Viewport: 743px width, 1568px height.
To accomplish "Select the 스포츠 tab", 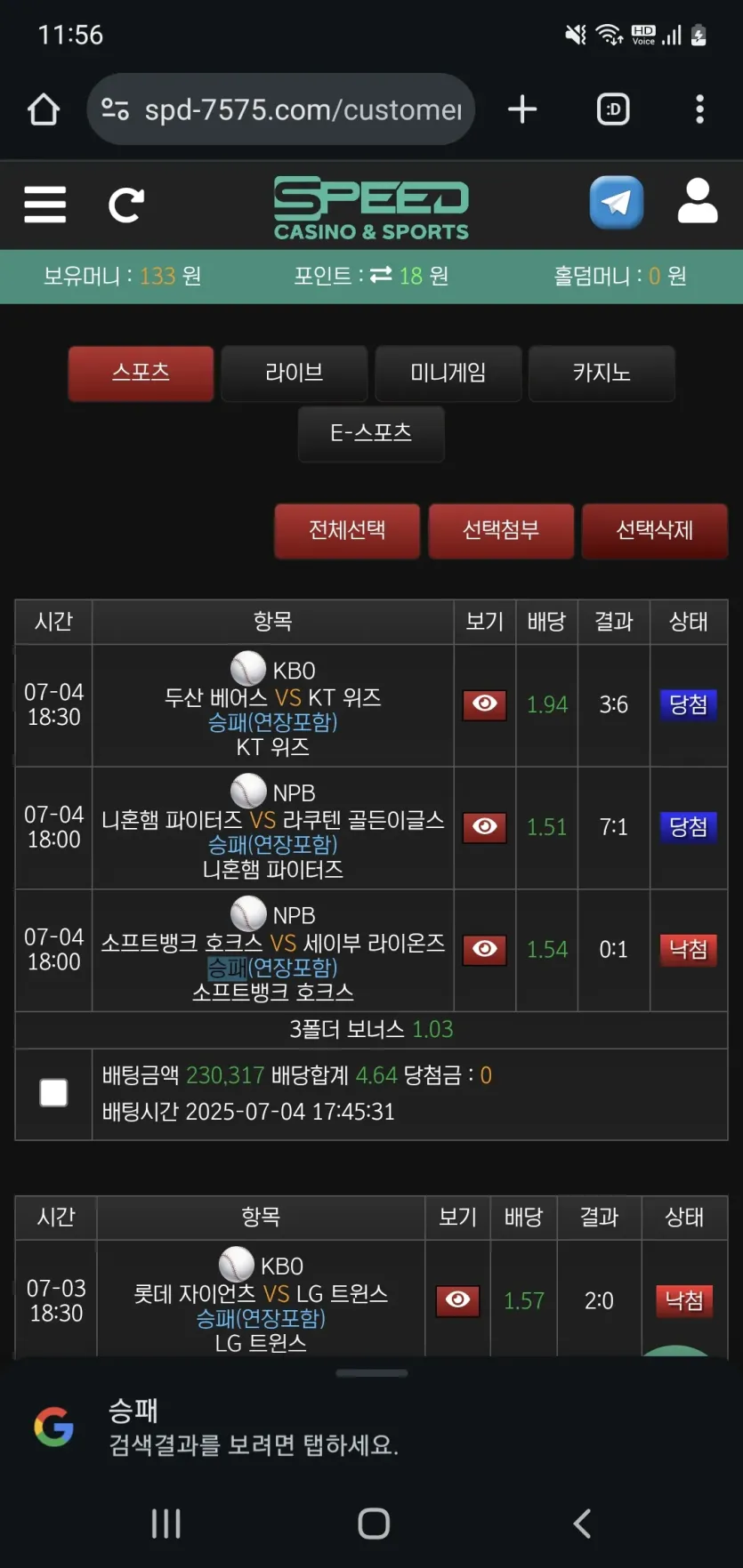I will (141, 373).
